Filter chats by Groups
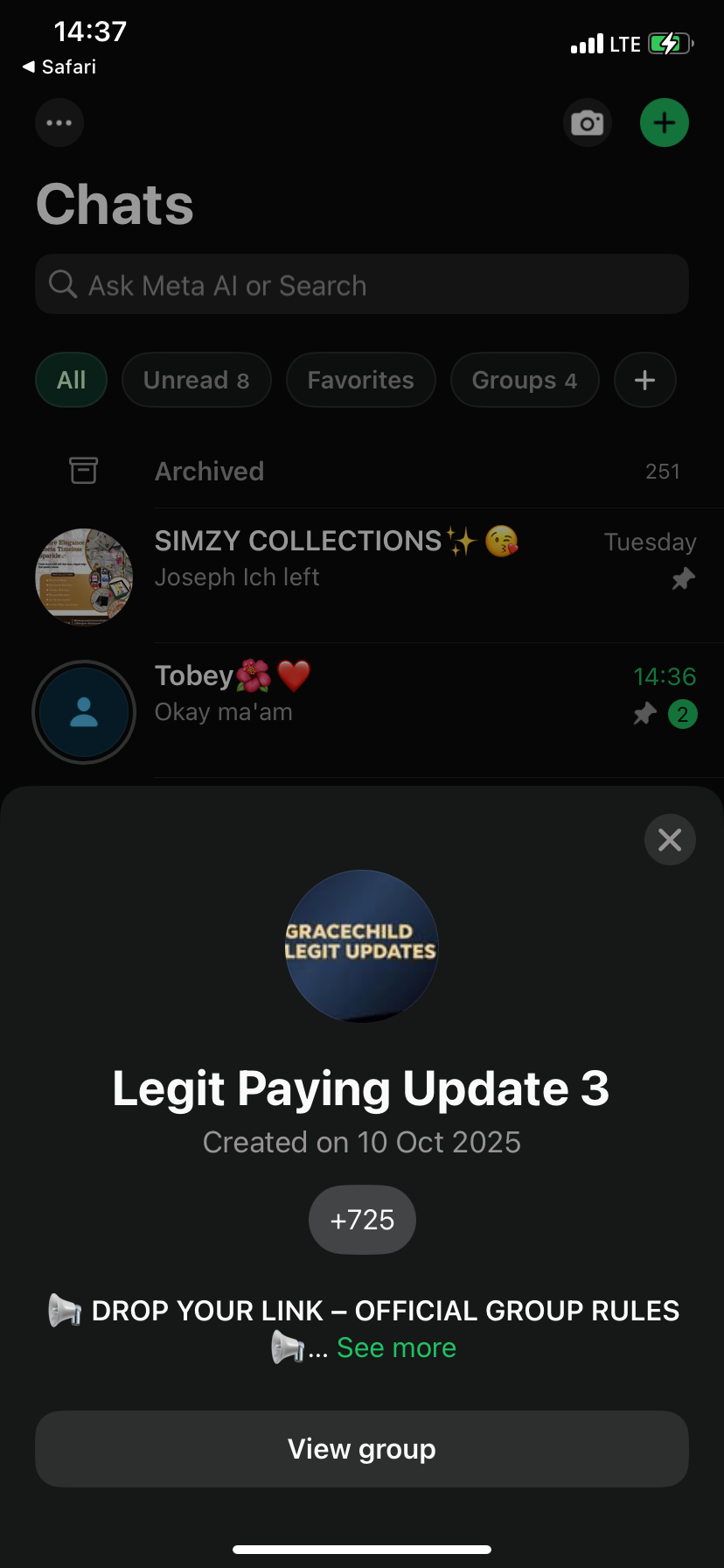Viewport: 724px width, 1568px height. click(525, 381)
